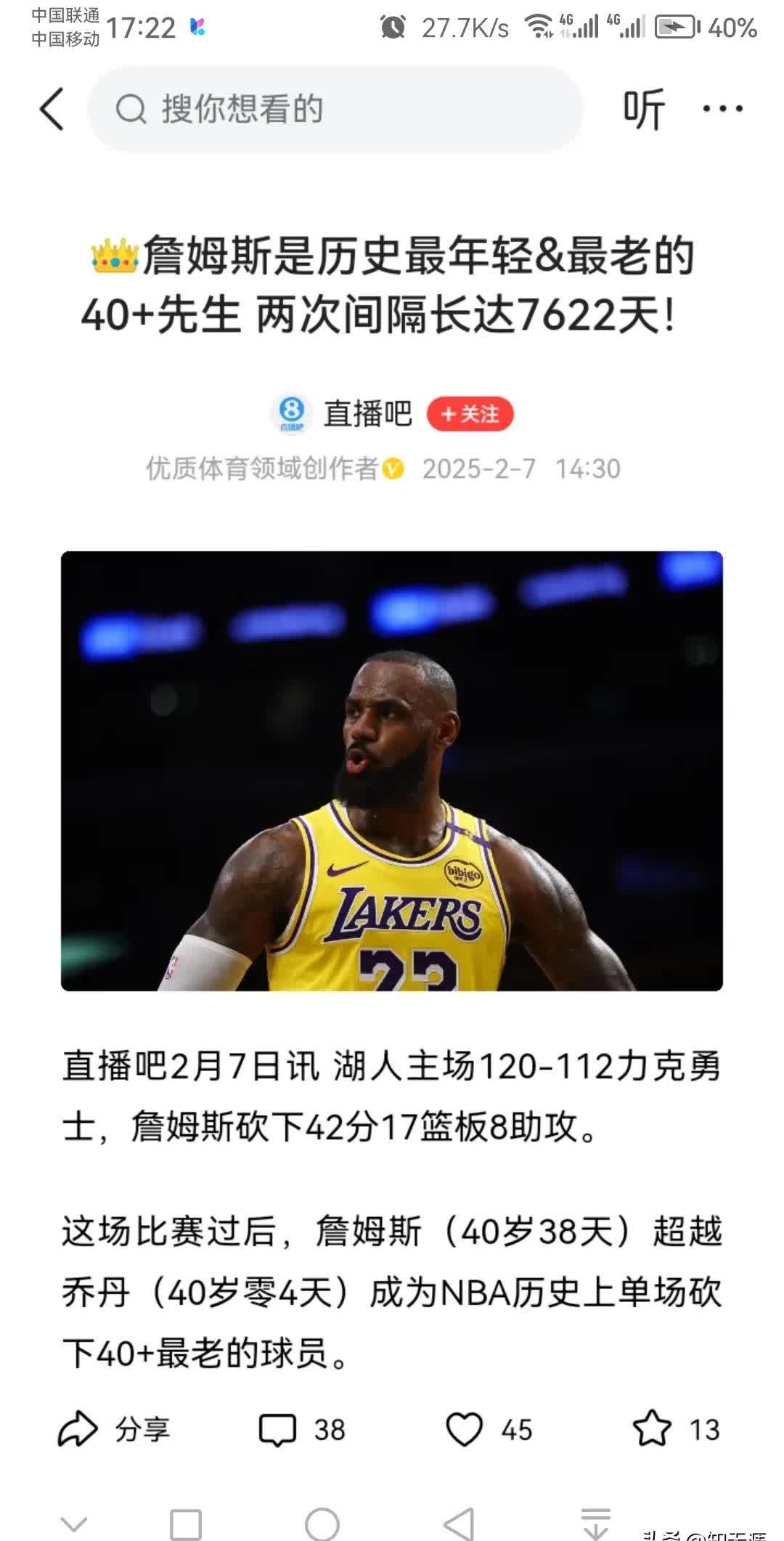Tap the 听 listen icon
Viewport: 784px width, 1541px height.
click(x=645, y=109)
